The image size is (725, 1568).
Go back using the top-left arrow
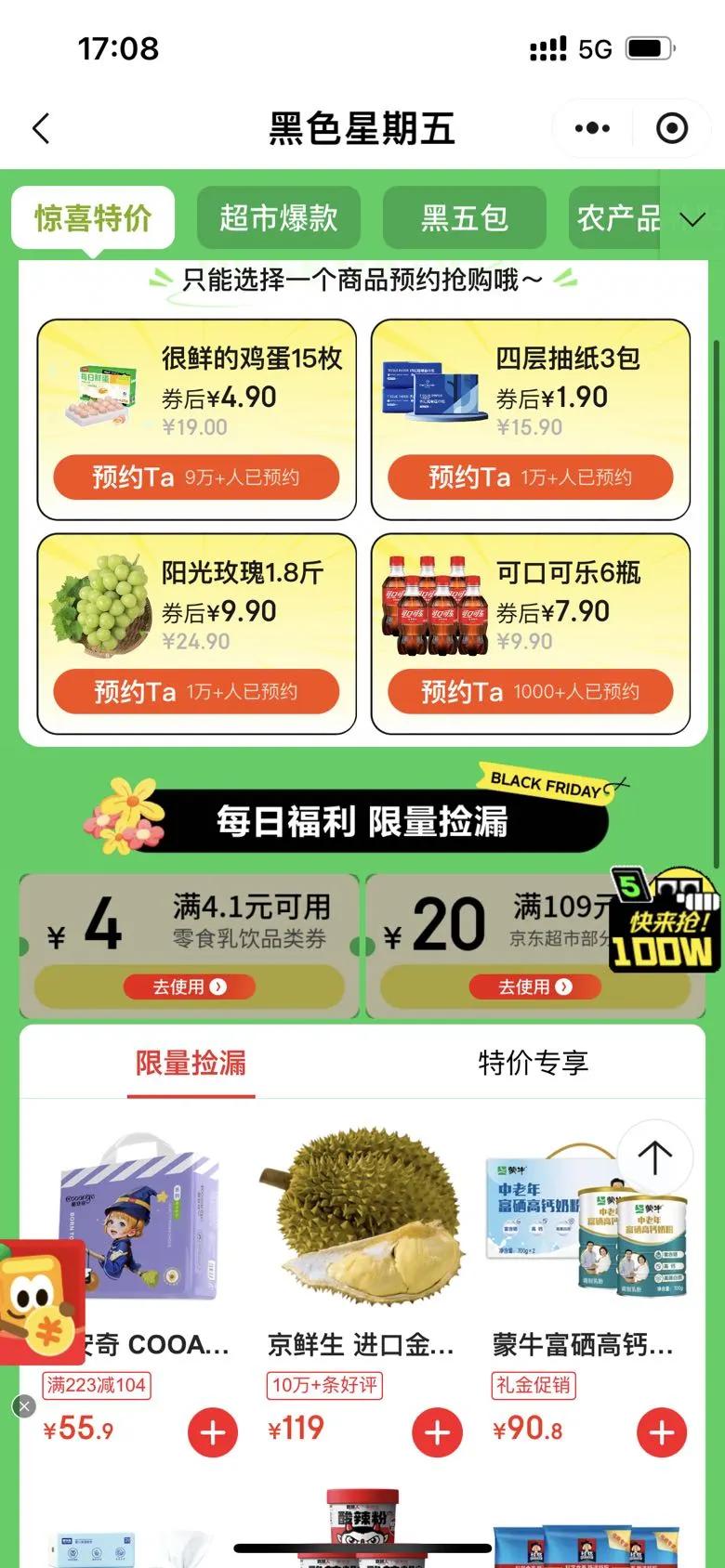pos(41,128)
